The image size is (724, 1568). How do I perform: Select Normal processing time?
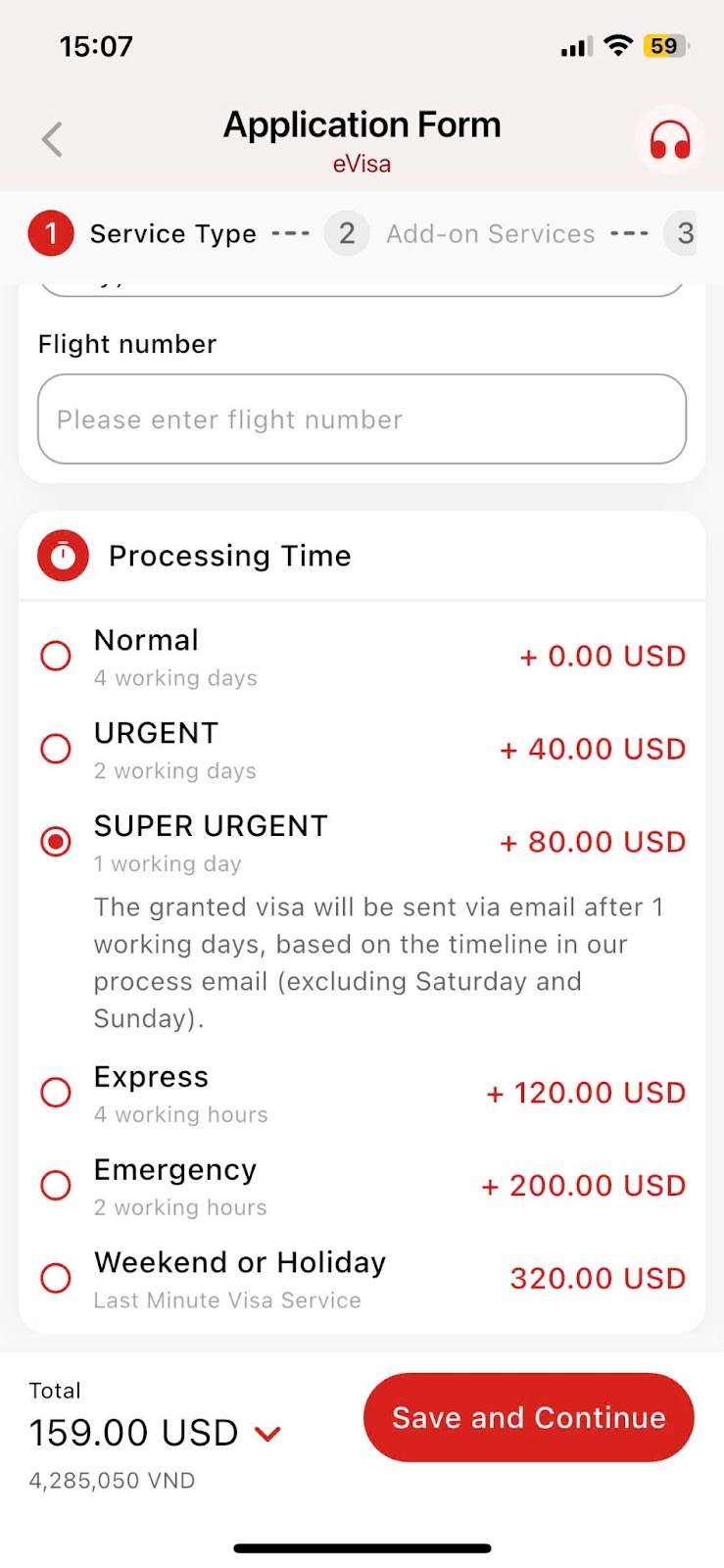click(56, 656)
